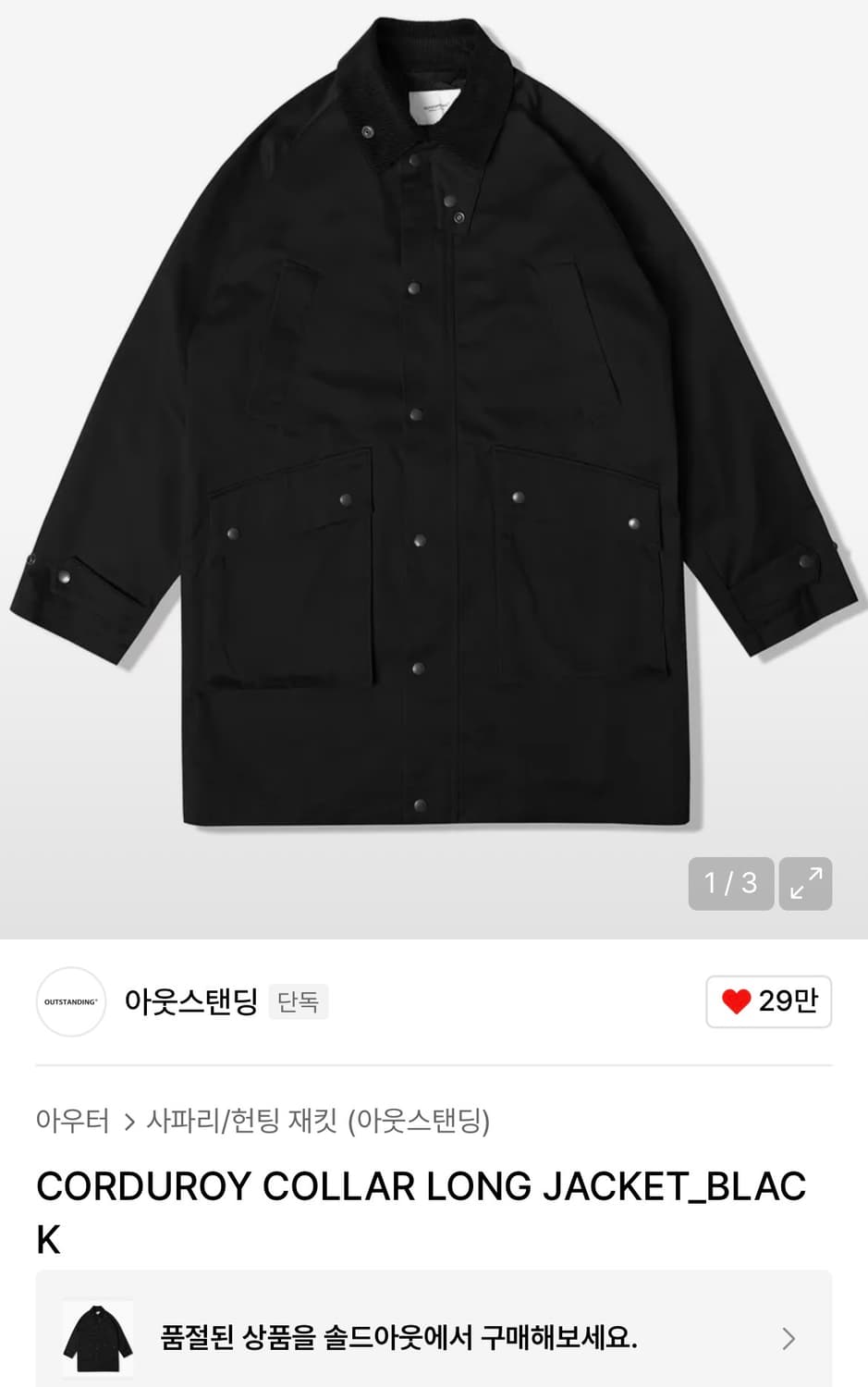Screen dimensions: 868x1387
Task: Click the OUTSTANDING brand logo circle
Action: click(x=70, y=1001)
